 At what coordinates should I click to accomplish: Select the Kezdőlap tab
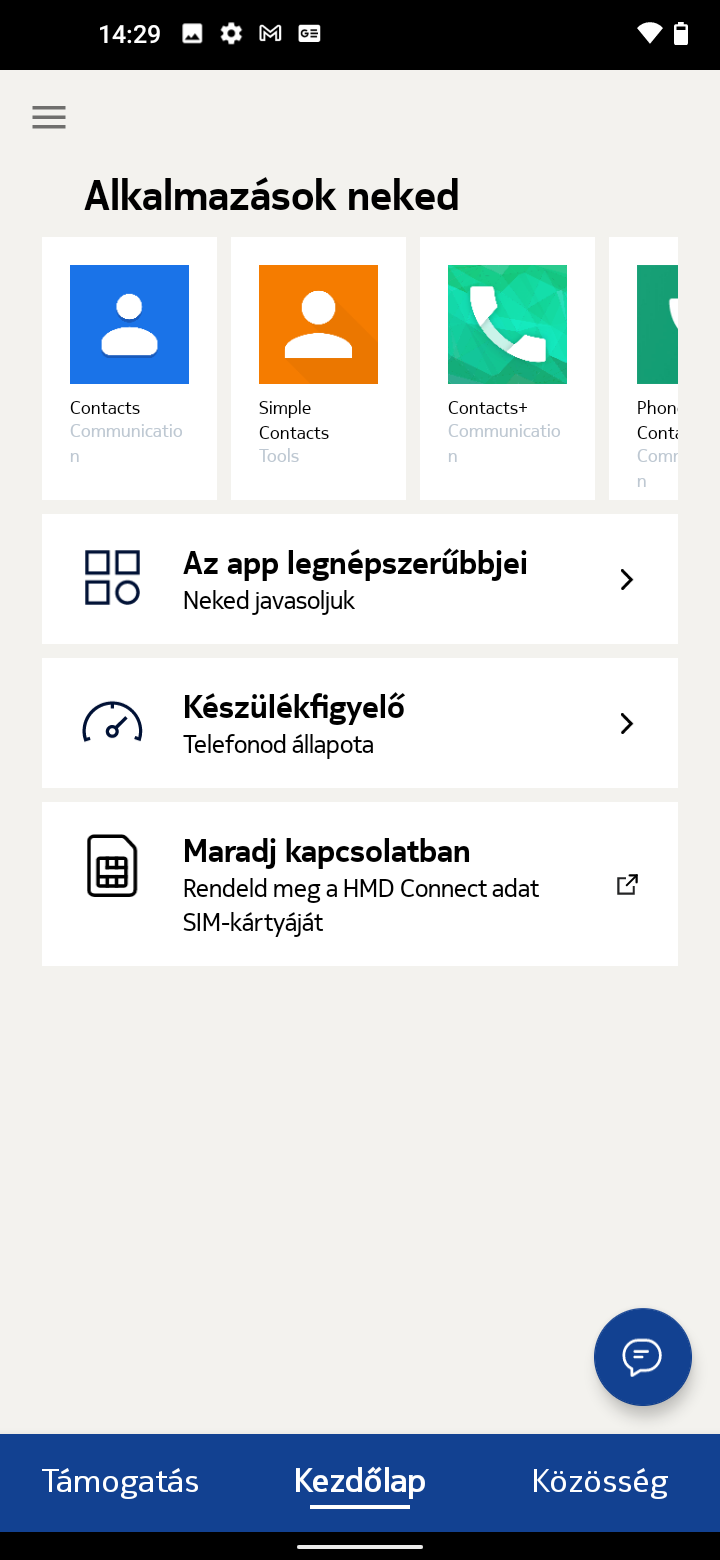tap(360, 1482)
